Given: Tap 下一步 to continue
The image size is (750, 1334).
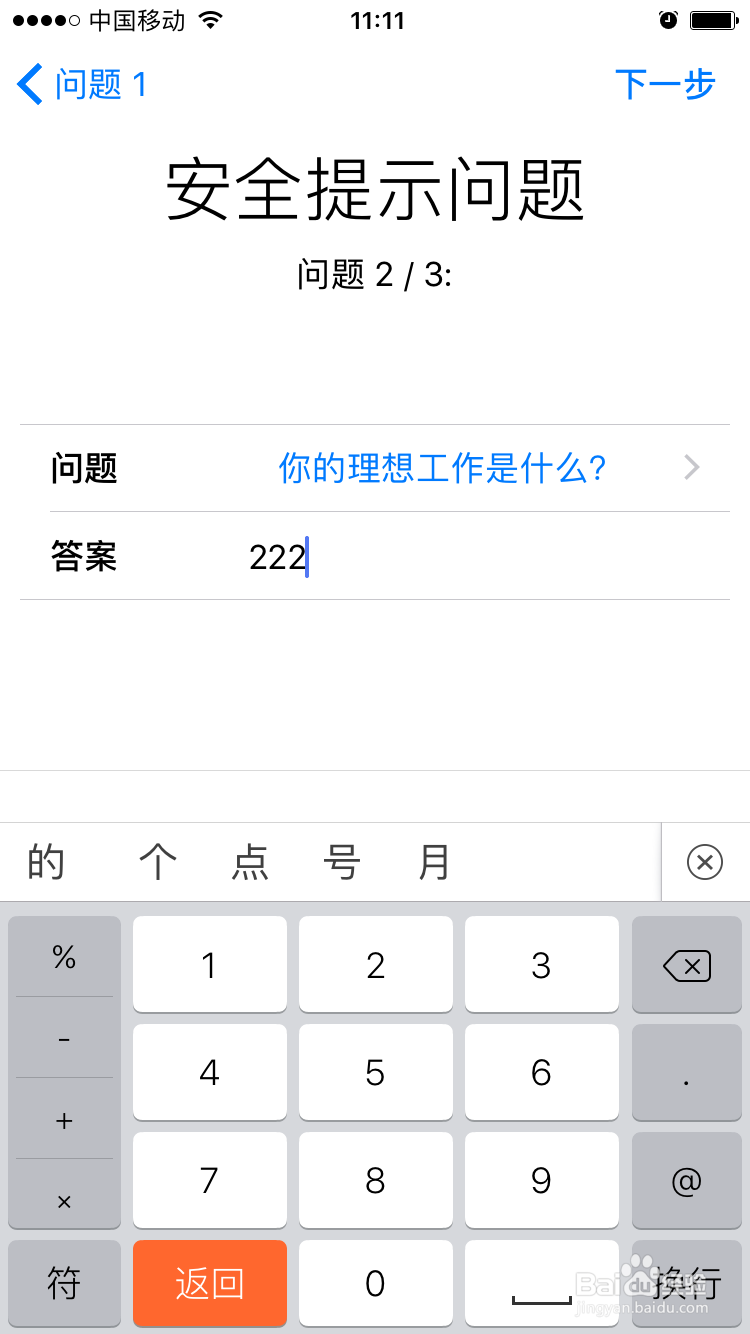Looking at the screenshot, I should click(x=667, y=85).
